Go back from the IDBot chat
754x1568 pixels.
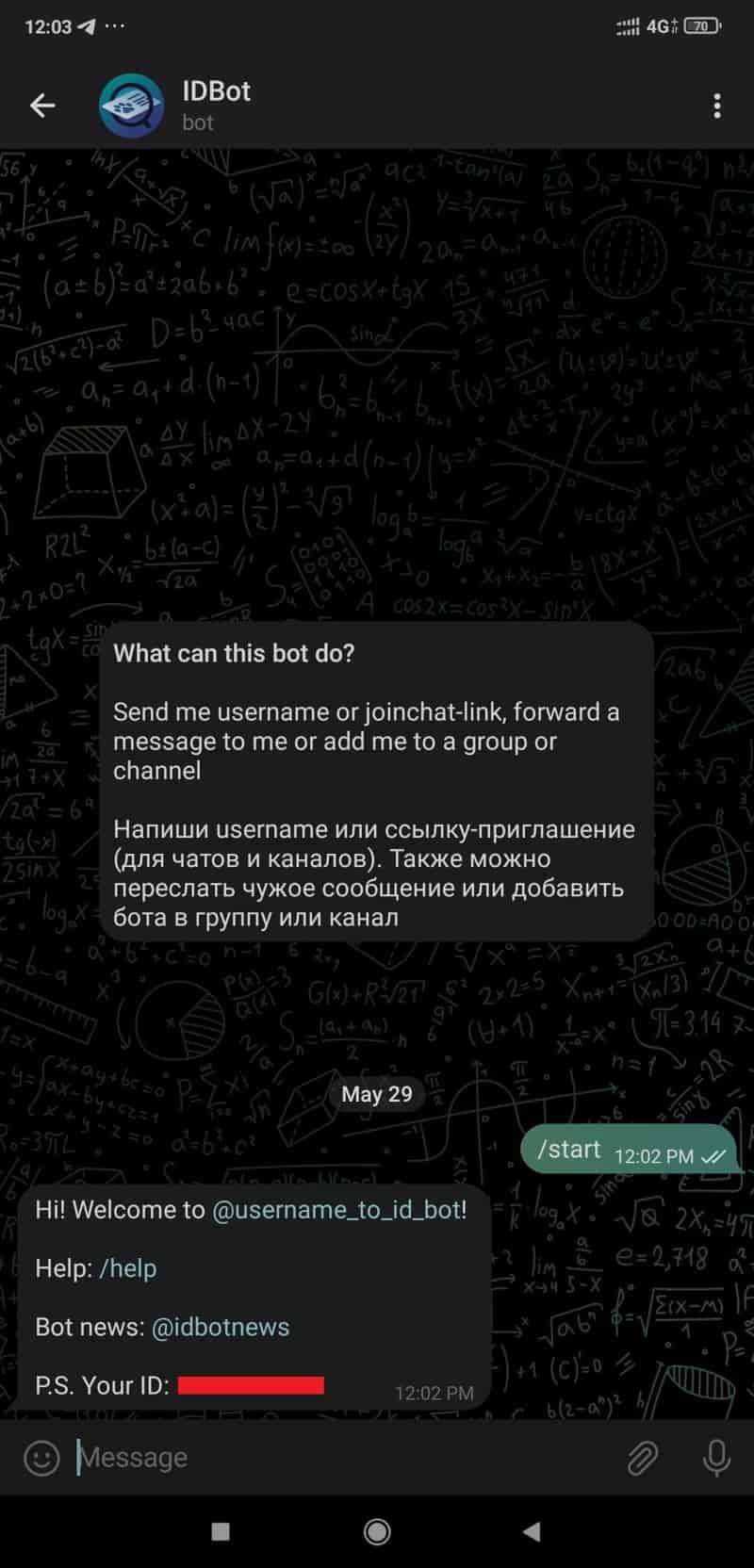pos(42,106)
